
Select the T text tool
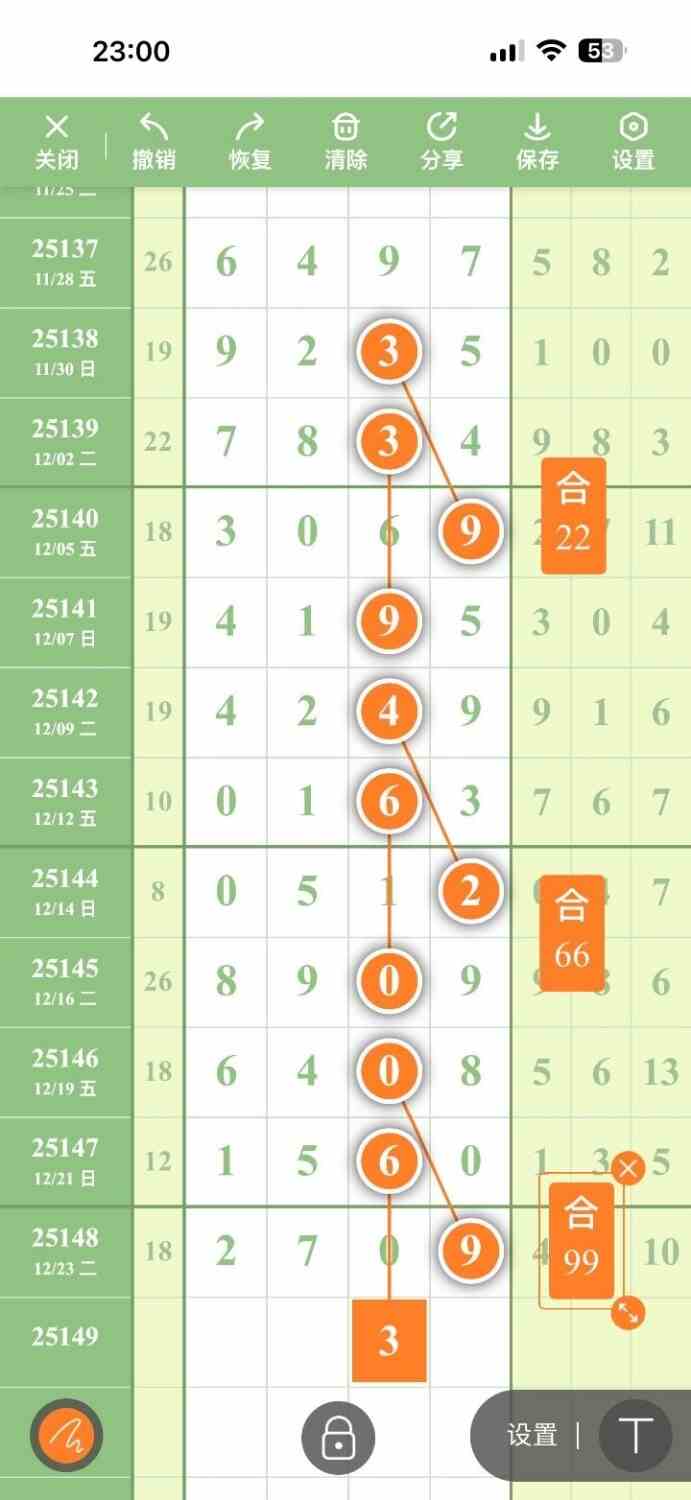[x=634, y=1436]
